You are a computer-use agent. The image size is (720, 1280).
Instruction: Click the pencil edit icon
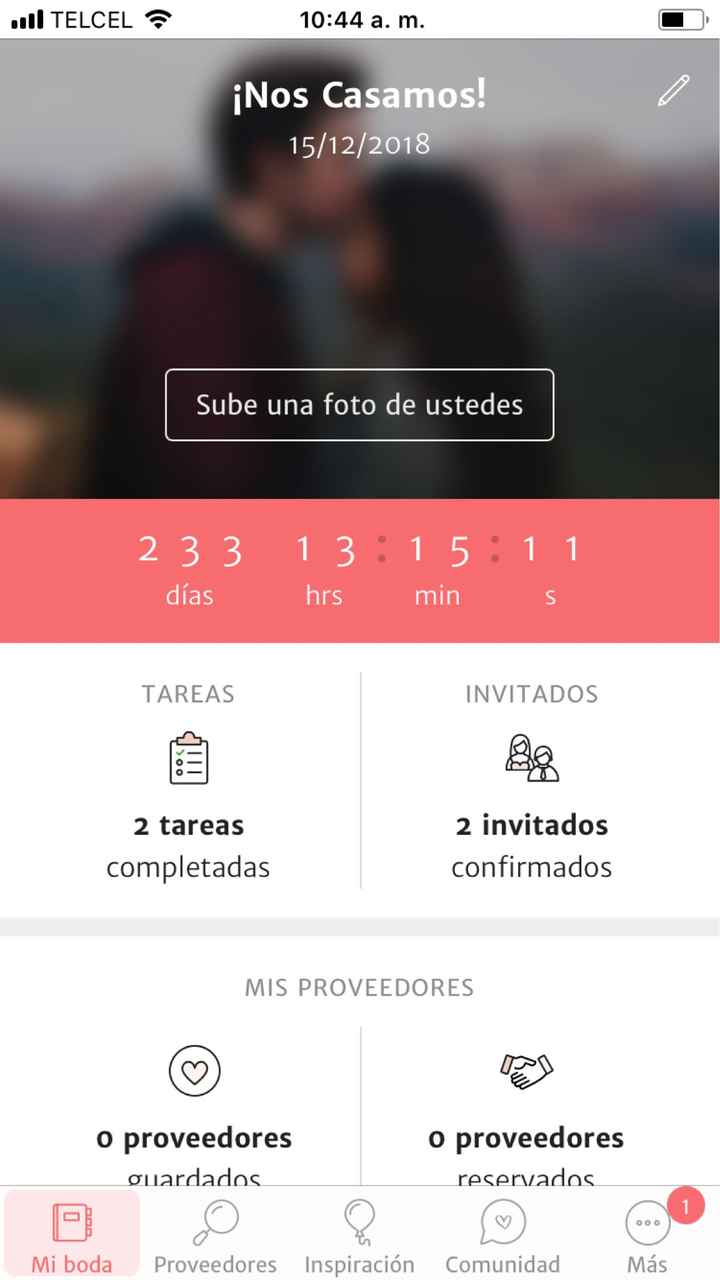point(673,89)
